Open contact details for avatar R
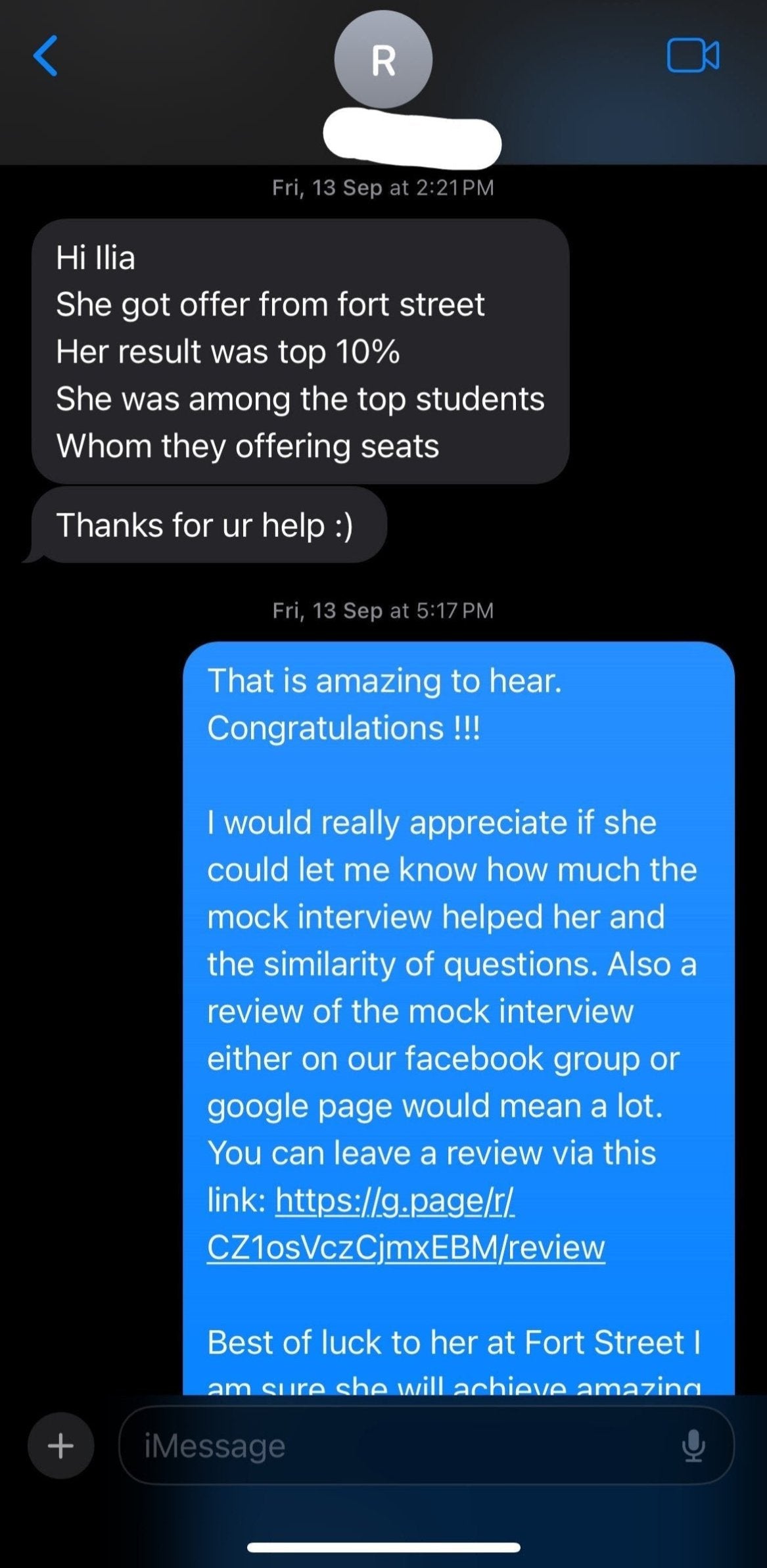This screenshot has height=1568, width=767. pos(383,60)
